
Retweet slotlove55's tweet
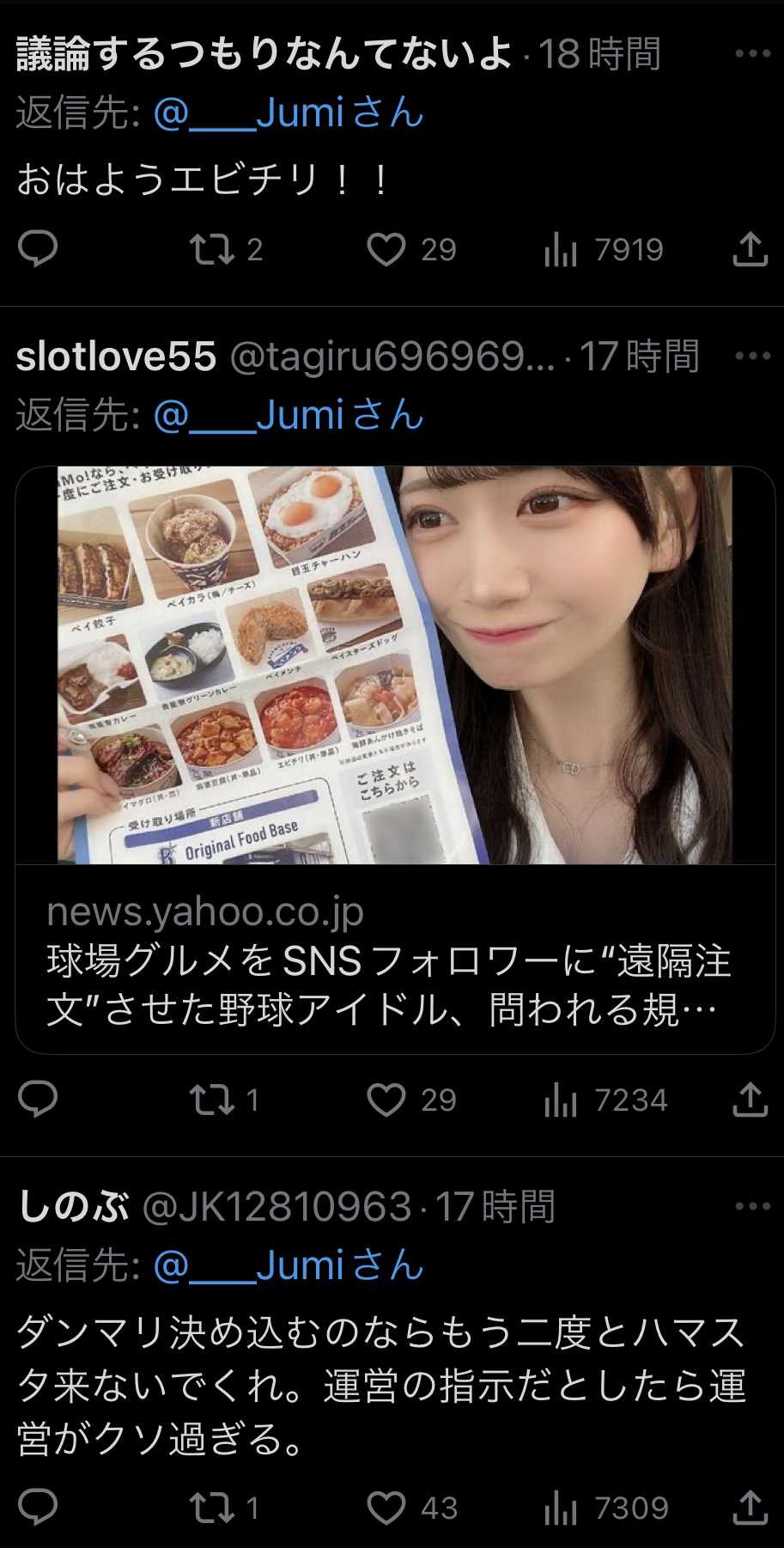click(211, 1100)
